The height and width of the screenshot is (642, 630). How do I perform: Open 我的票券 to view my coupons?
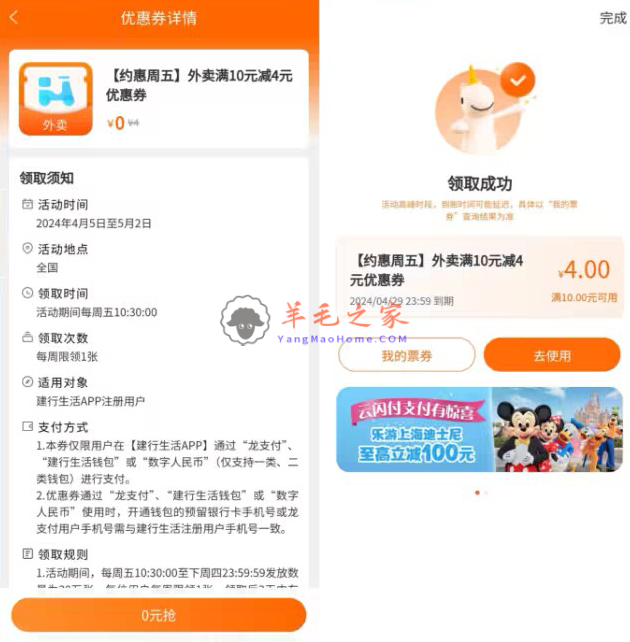406,355
